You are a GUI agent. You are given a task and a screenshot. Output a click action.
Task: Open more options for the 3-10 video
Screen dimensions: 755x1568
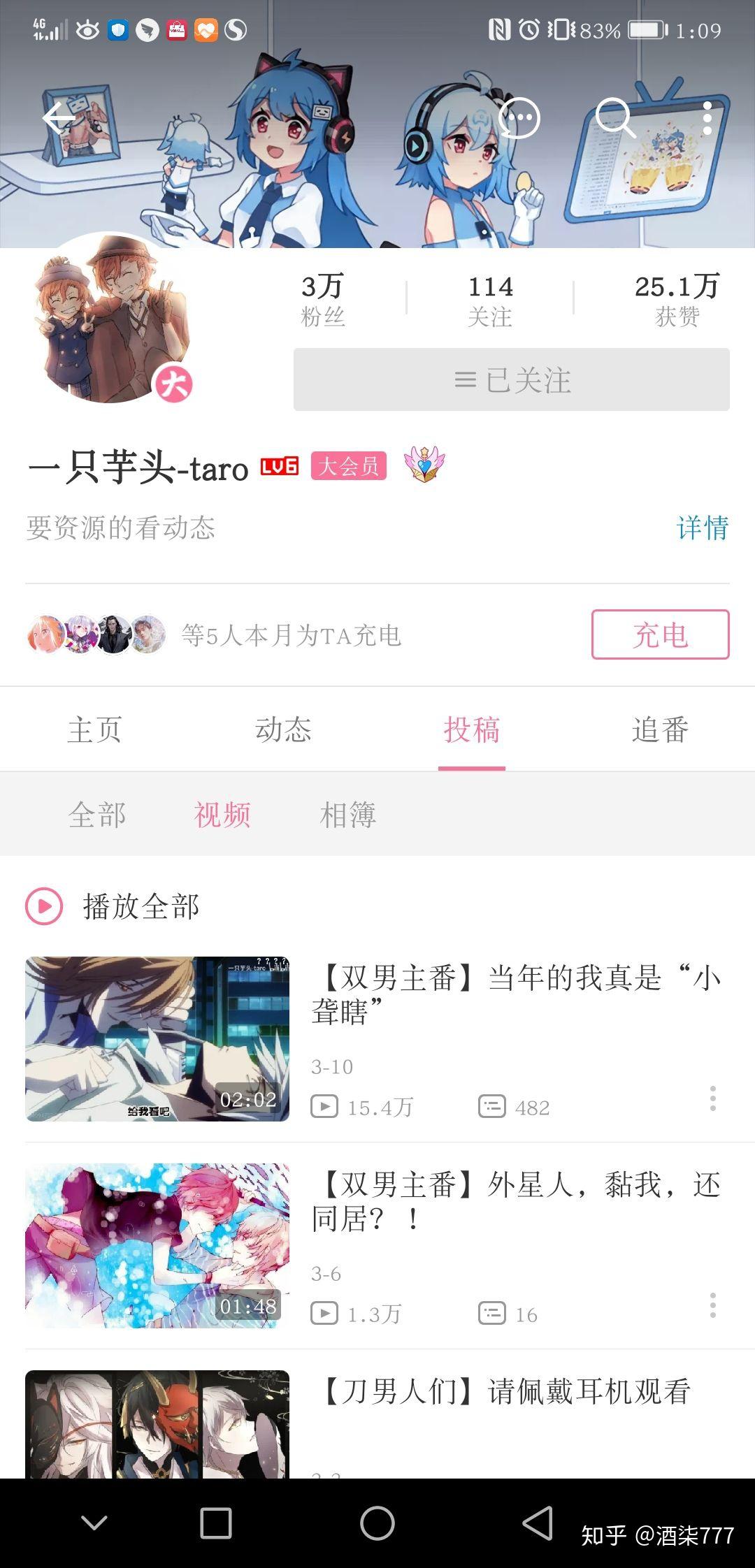point(712,1098)
